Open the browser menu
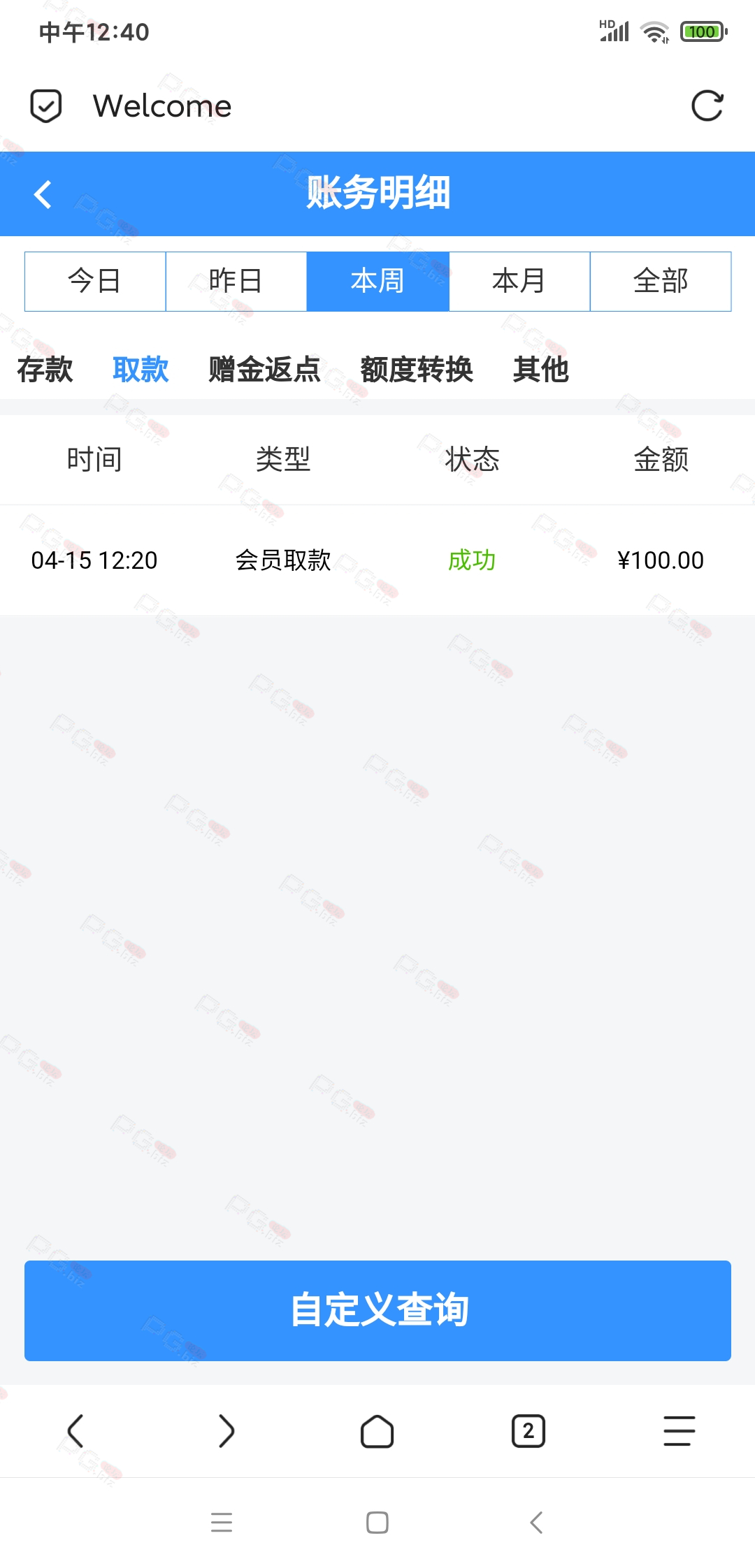755x1568 pixels. click(x=679, y=1430)
